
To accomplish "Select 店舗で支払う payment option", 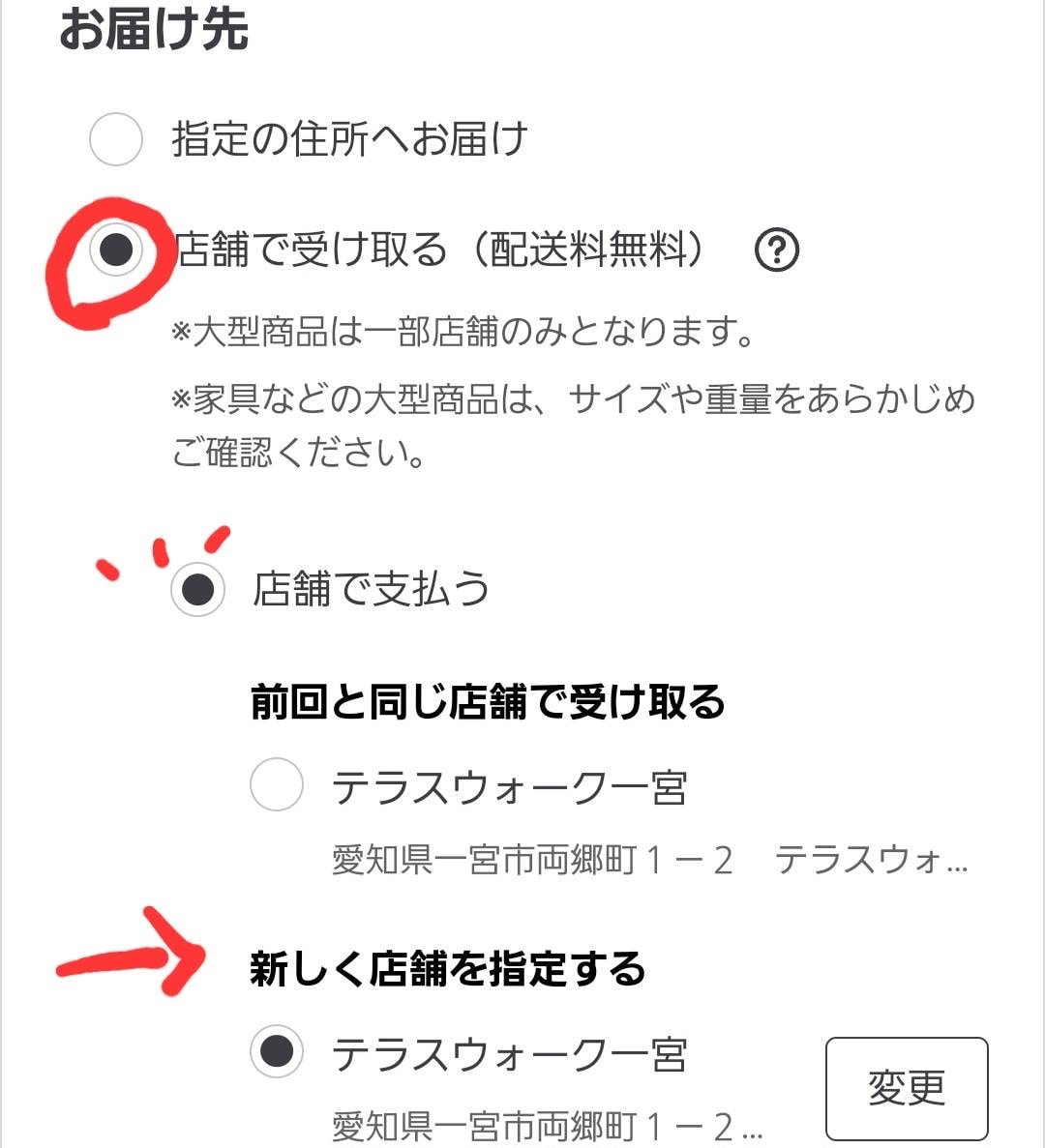I will pos(198,589).
